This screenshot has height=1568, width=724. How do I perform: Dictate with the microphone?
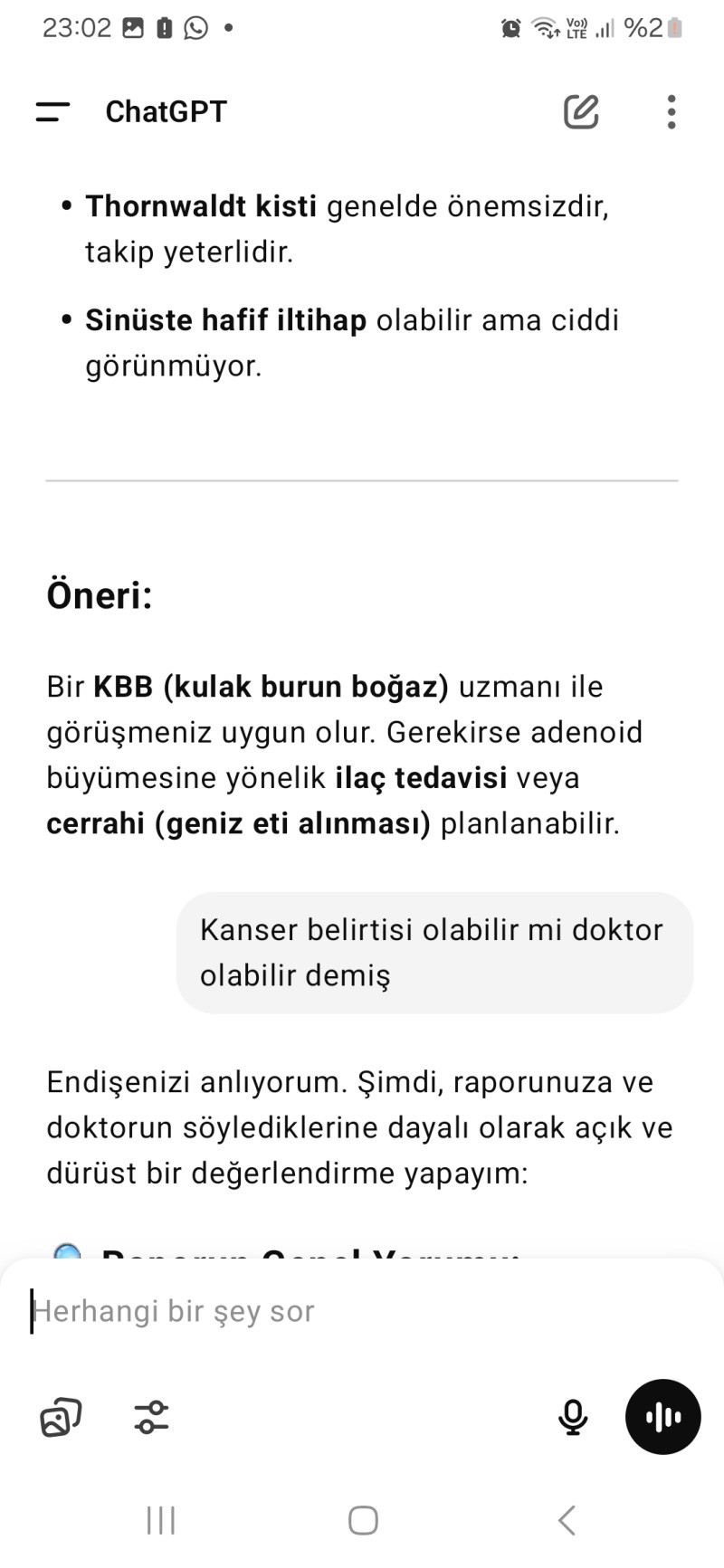[573, 1417]
